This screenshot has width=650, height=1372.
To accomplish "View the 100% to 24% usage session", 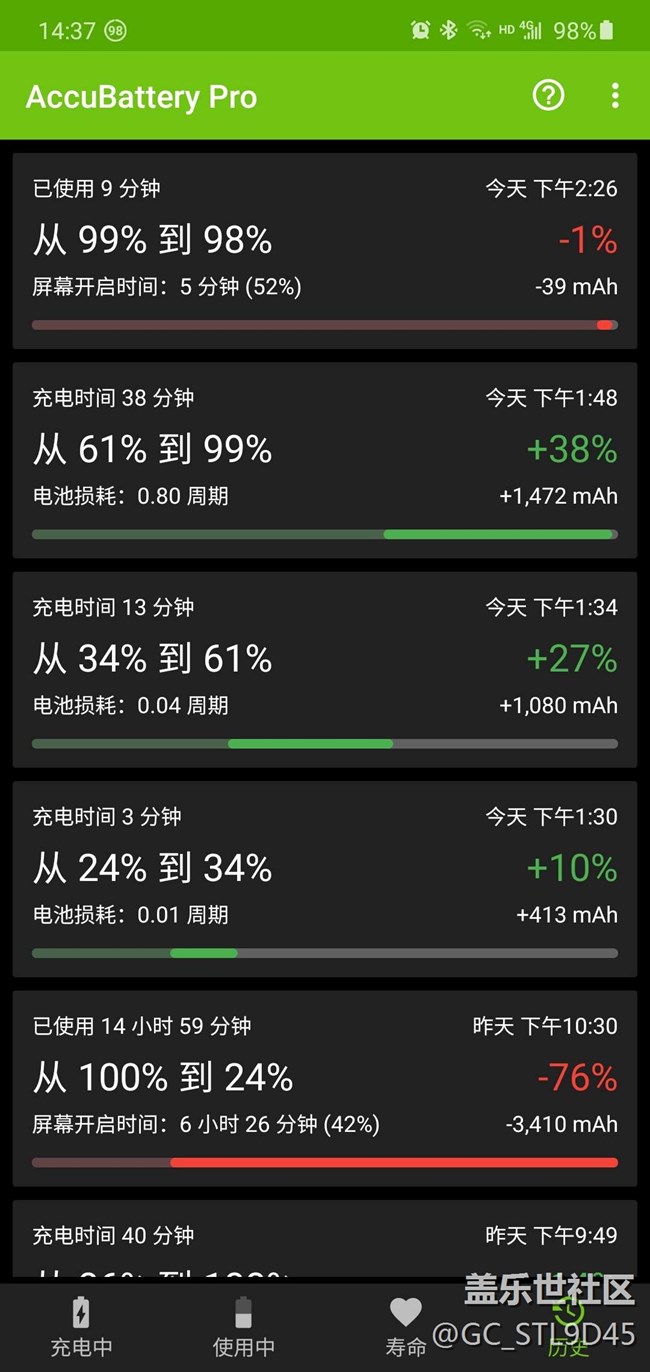I will [325, 1088].
